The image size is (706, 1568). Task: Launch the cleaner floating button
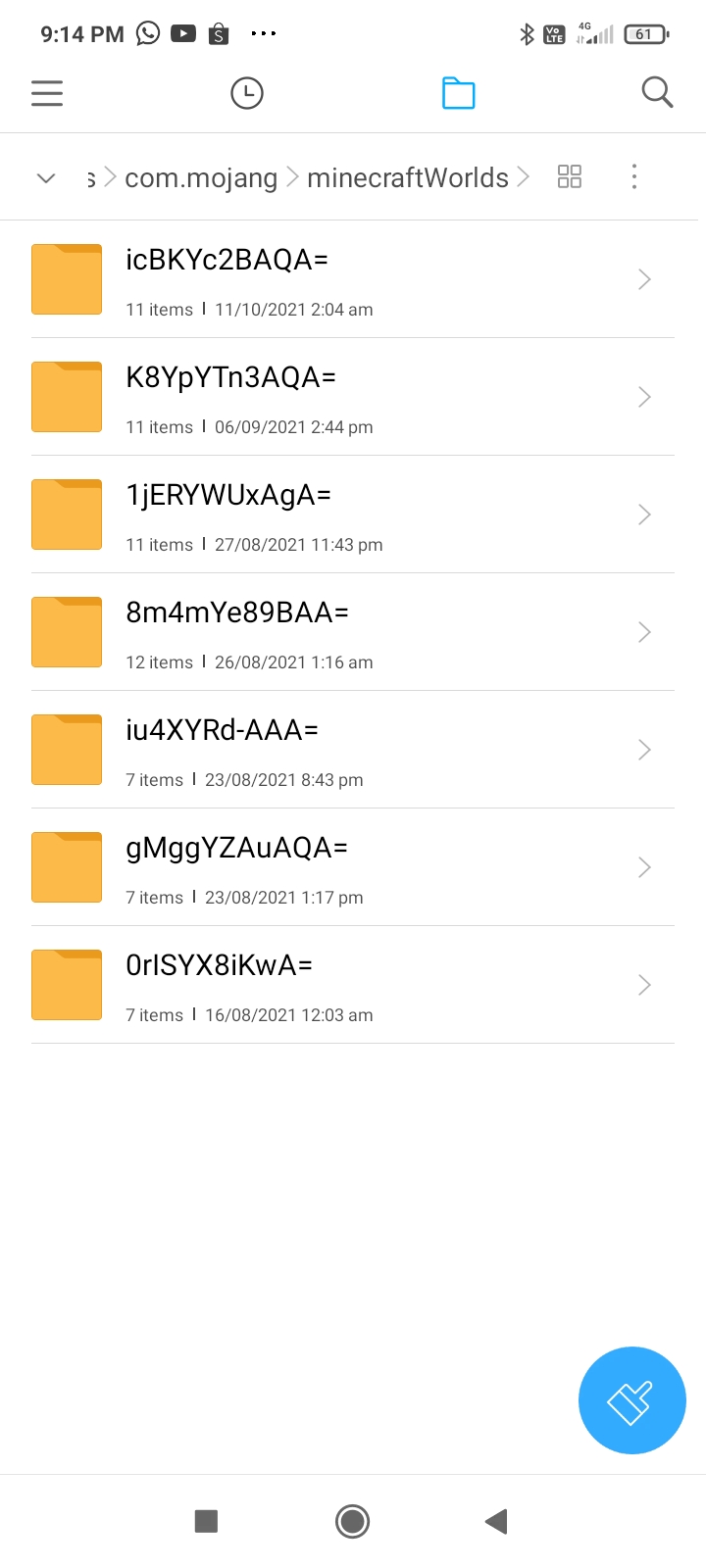631,1400
